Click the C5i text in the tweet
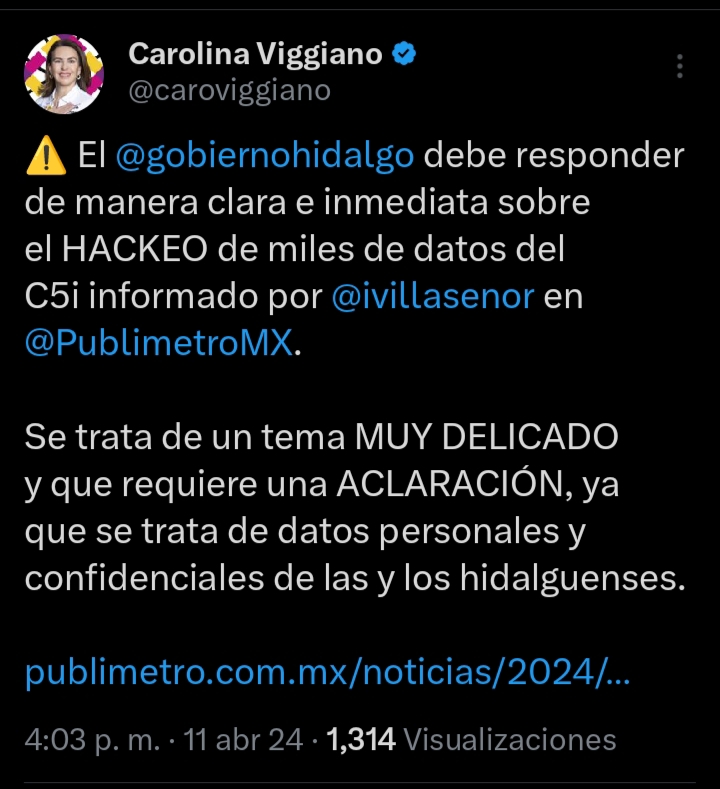The image size is (720, 789). [52, 296]
